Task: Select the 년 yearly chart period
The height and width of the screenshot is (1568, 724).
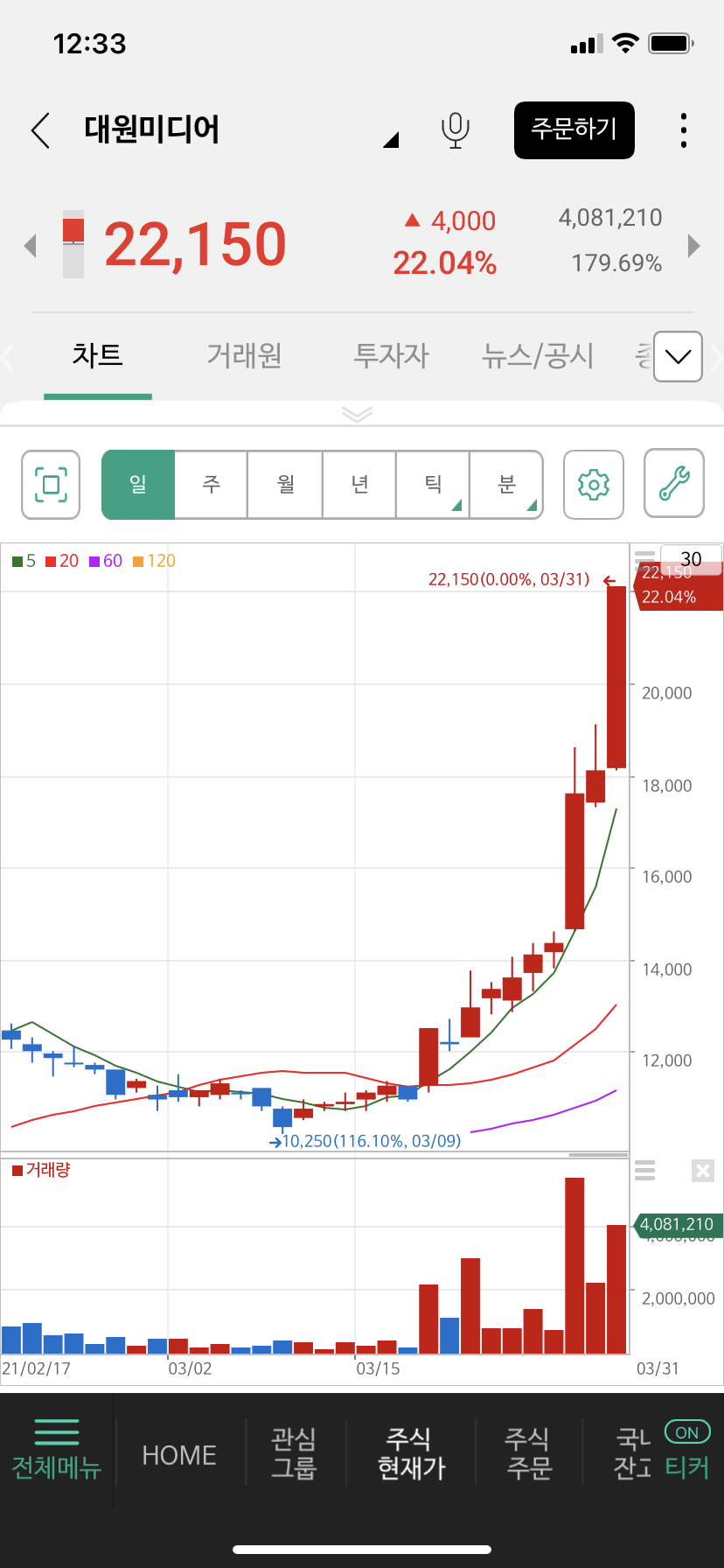Action: [359, 484]
